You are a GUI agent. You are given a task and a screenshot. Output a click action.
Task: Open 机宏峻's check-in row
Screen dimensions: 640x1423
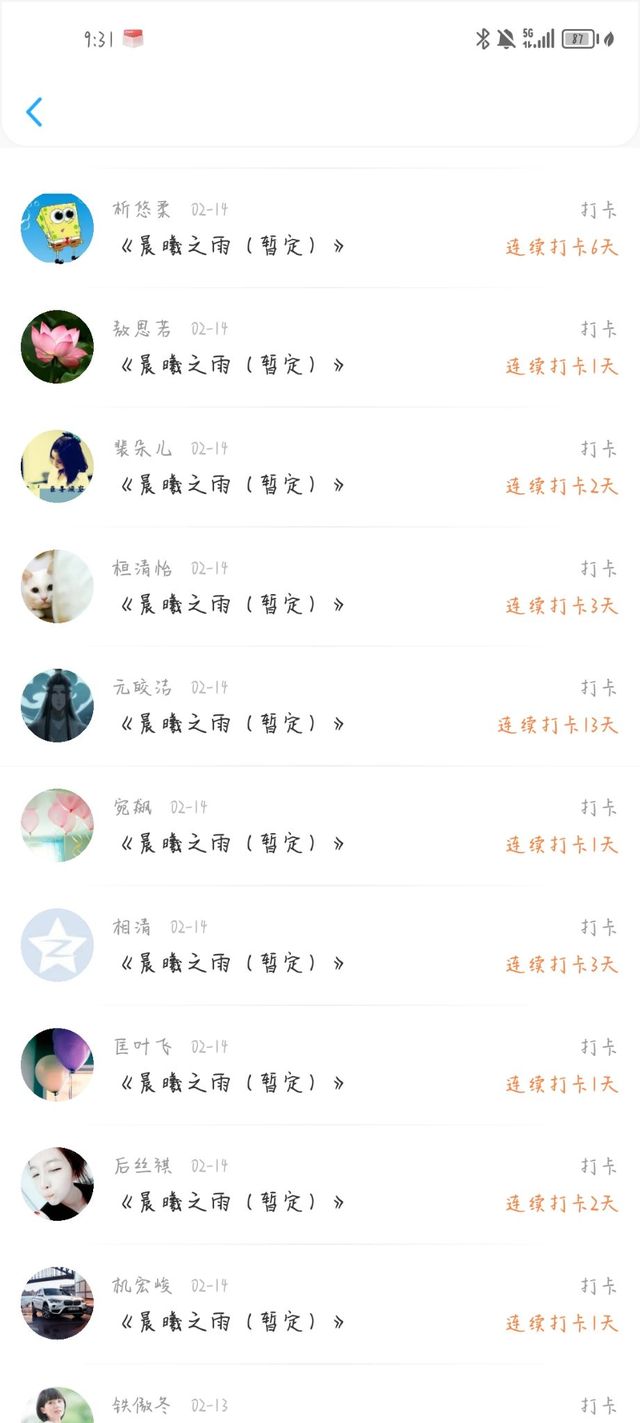(x=320, y=1304)
